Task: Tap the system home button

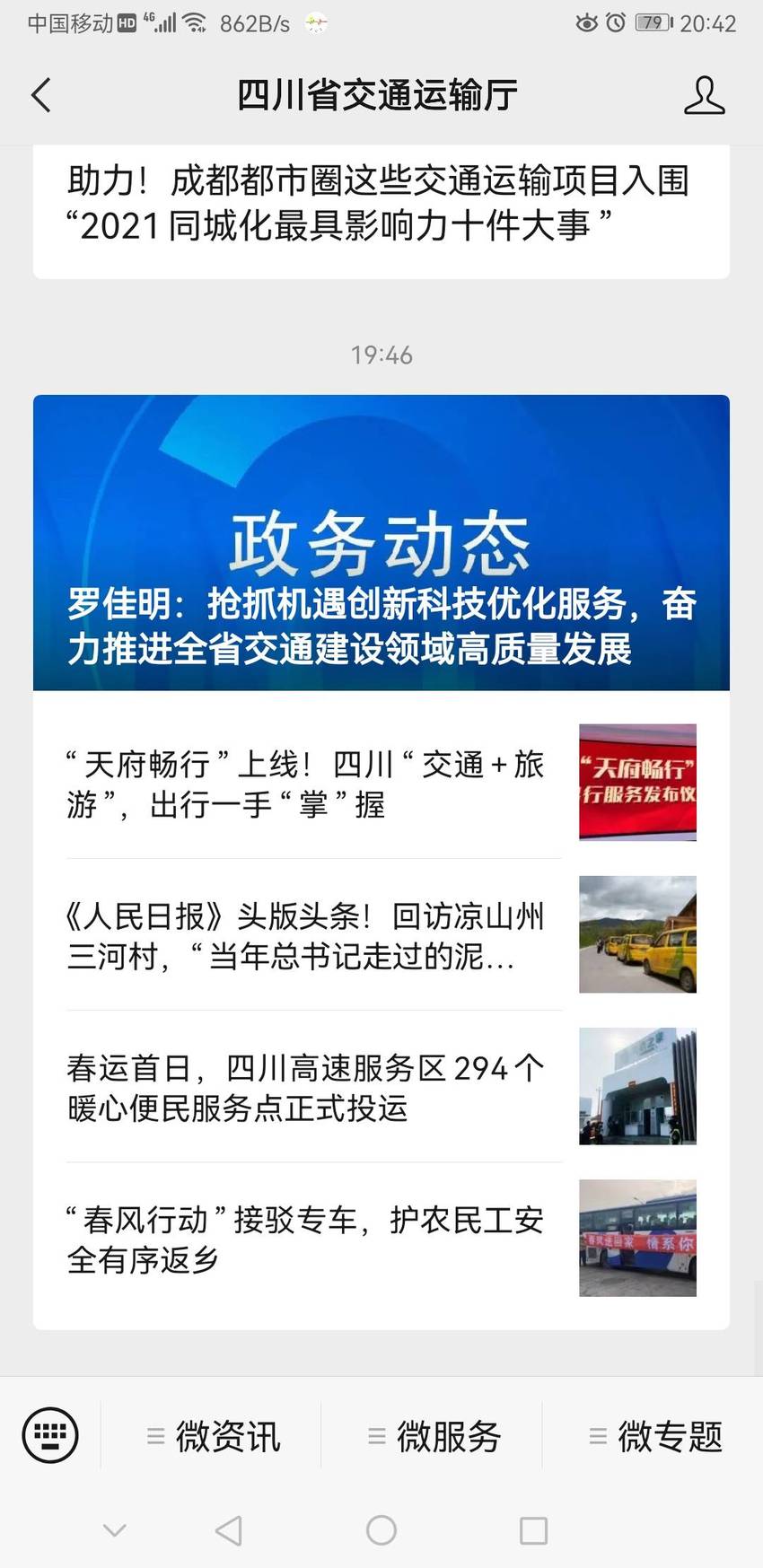Action: pyautogui.click(x=381, y=1530)
